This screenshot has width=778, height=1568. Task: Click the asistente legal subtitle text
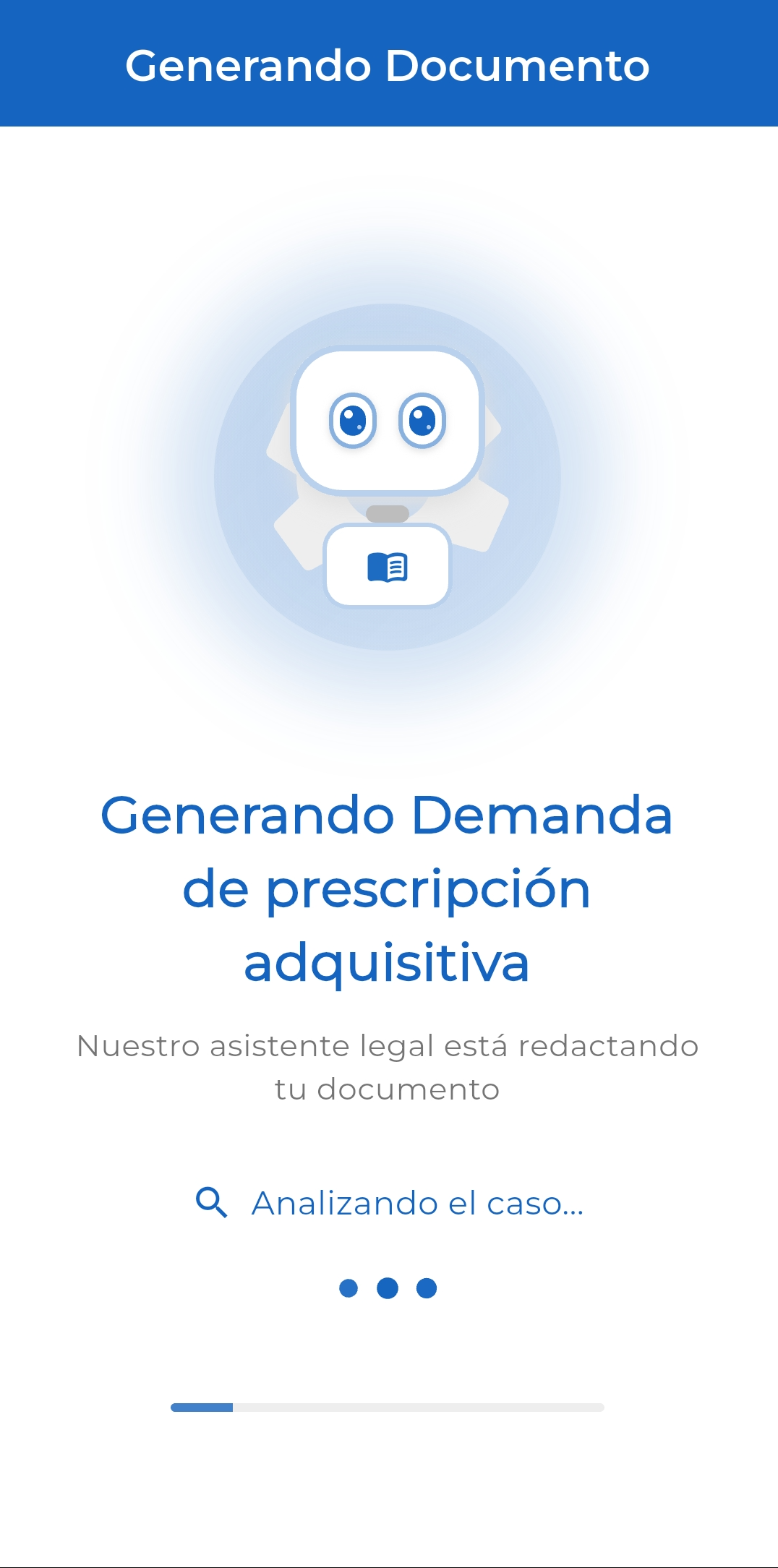(388, 1066)
